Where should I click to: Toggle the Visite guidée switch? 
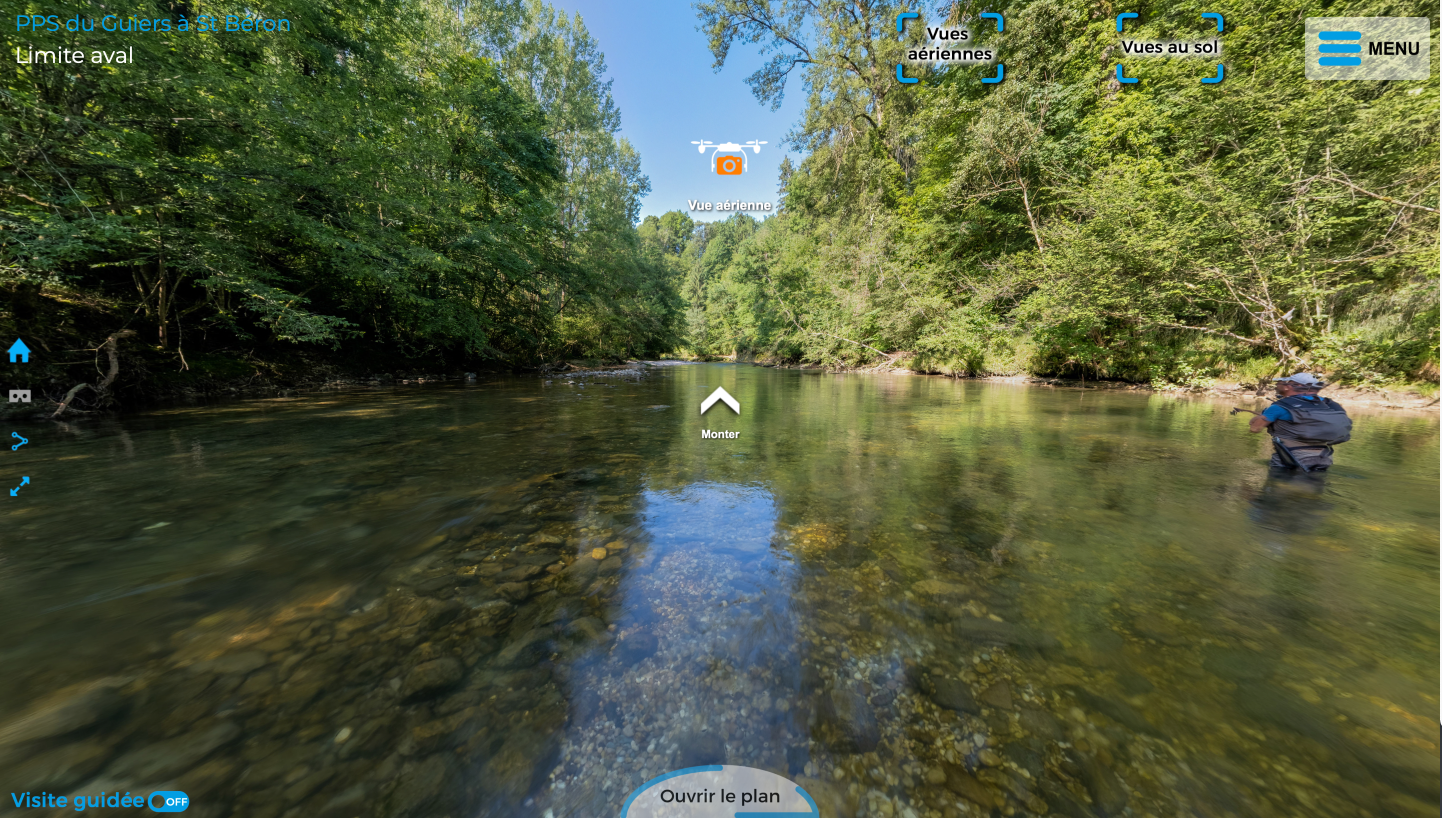(168, 801)
